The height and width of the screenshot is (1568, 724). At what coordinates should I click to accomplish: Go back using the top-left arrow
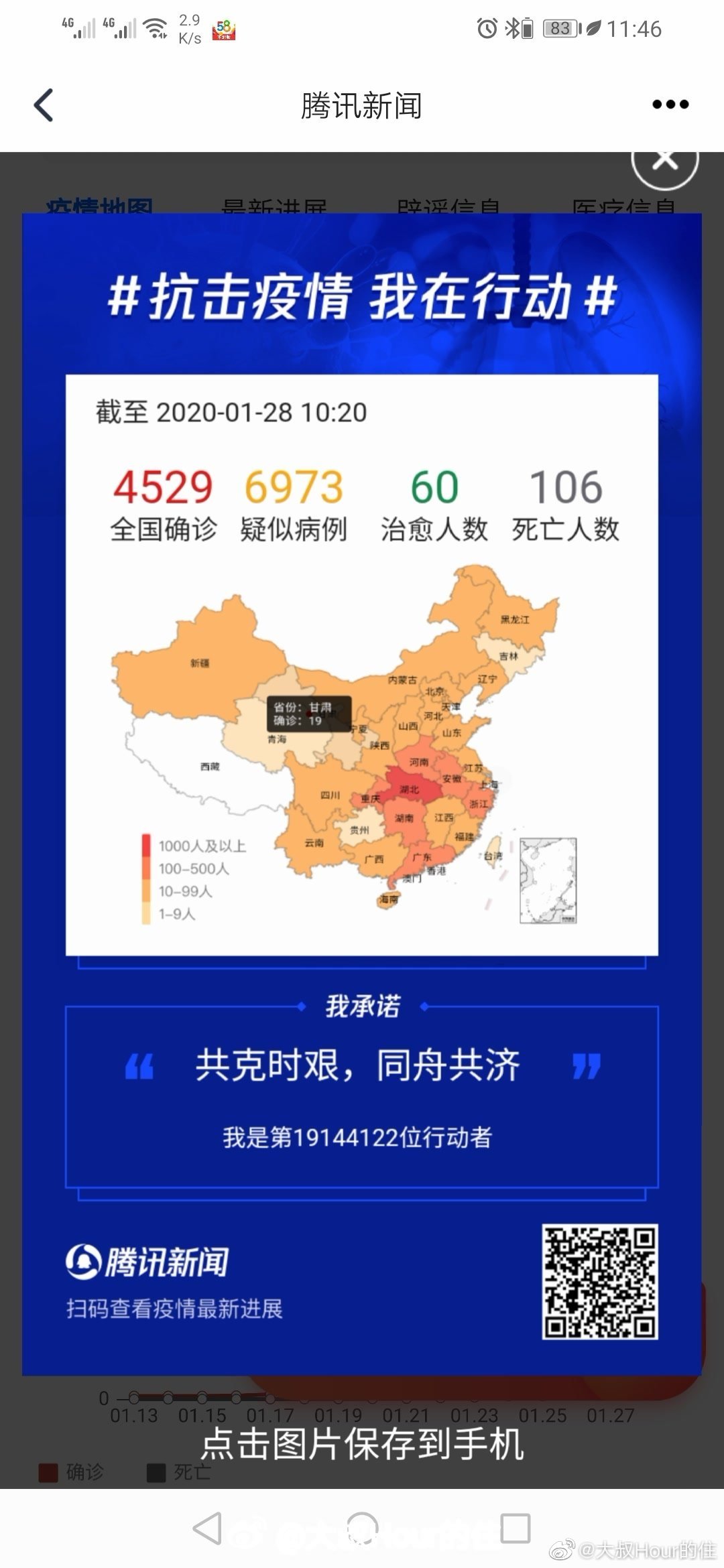coord(44,105)
